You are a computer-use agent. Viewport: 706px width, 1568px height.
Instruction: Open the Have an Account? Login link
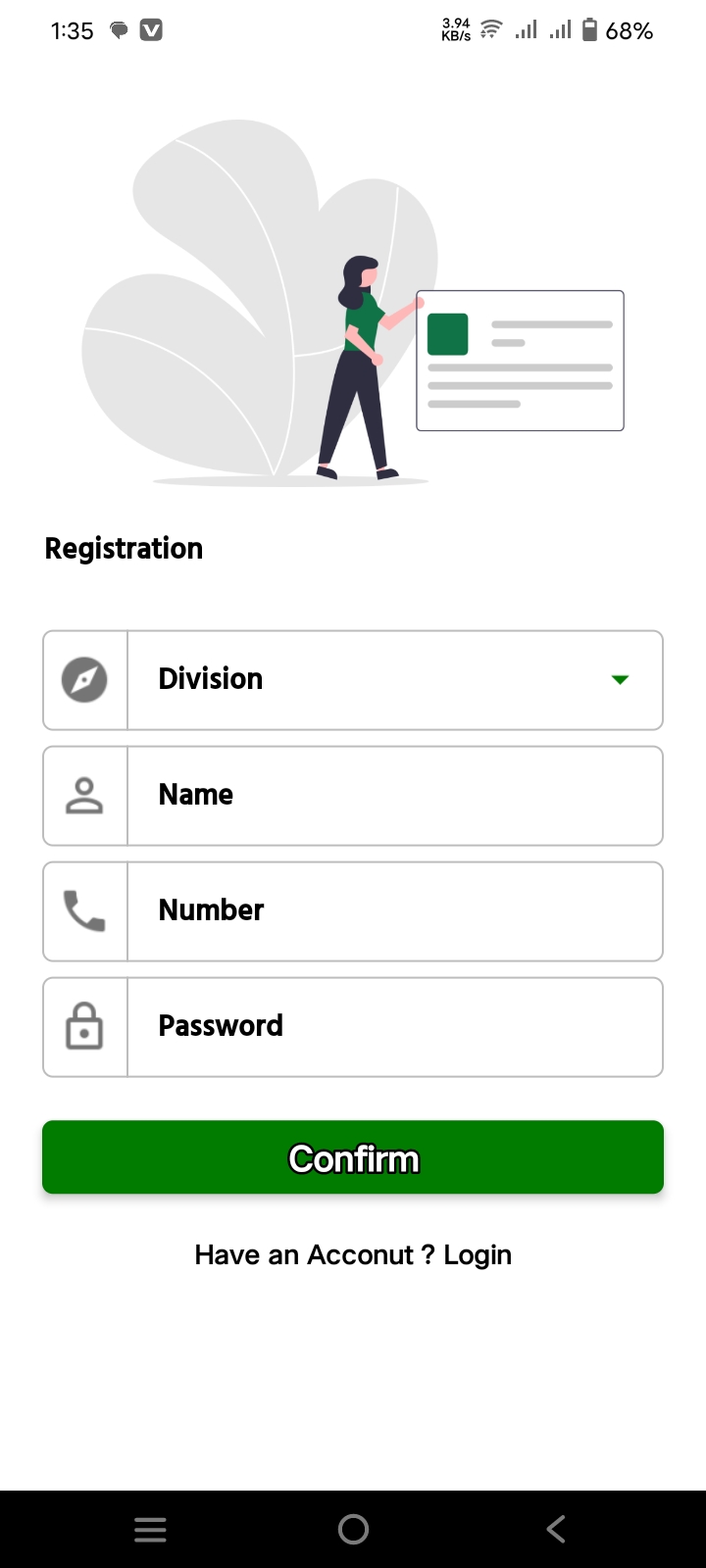[x=353, y=1255]
